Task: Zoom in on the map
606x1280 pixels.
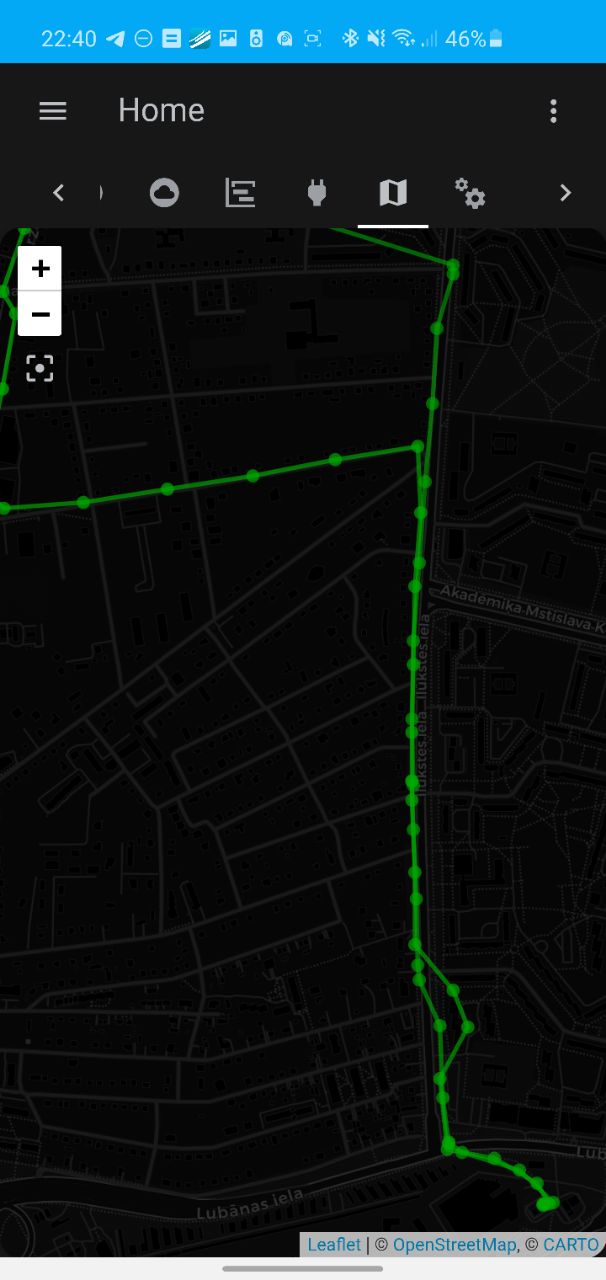Action: (40, 268)
